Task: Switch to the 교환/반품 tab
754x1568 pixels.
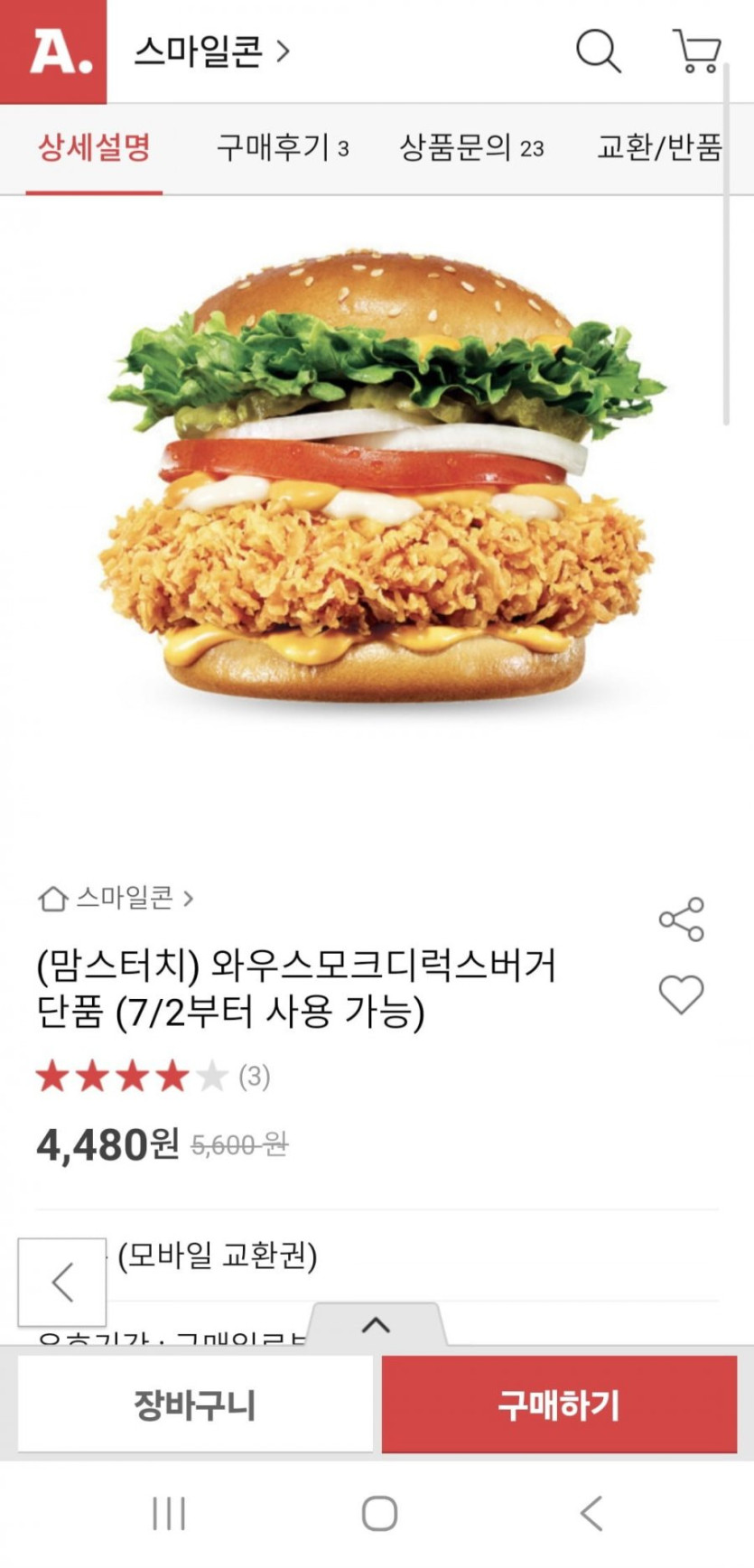Action: click(x=659, y=147)
